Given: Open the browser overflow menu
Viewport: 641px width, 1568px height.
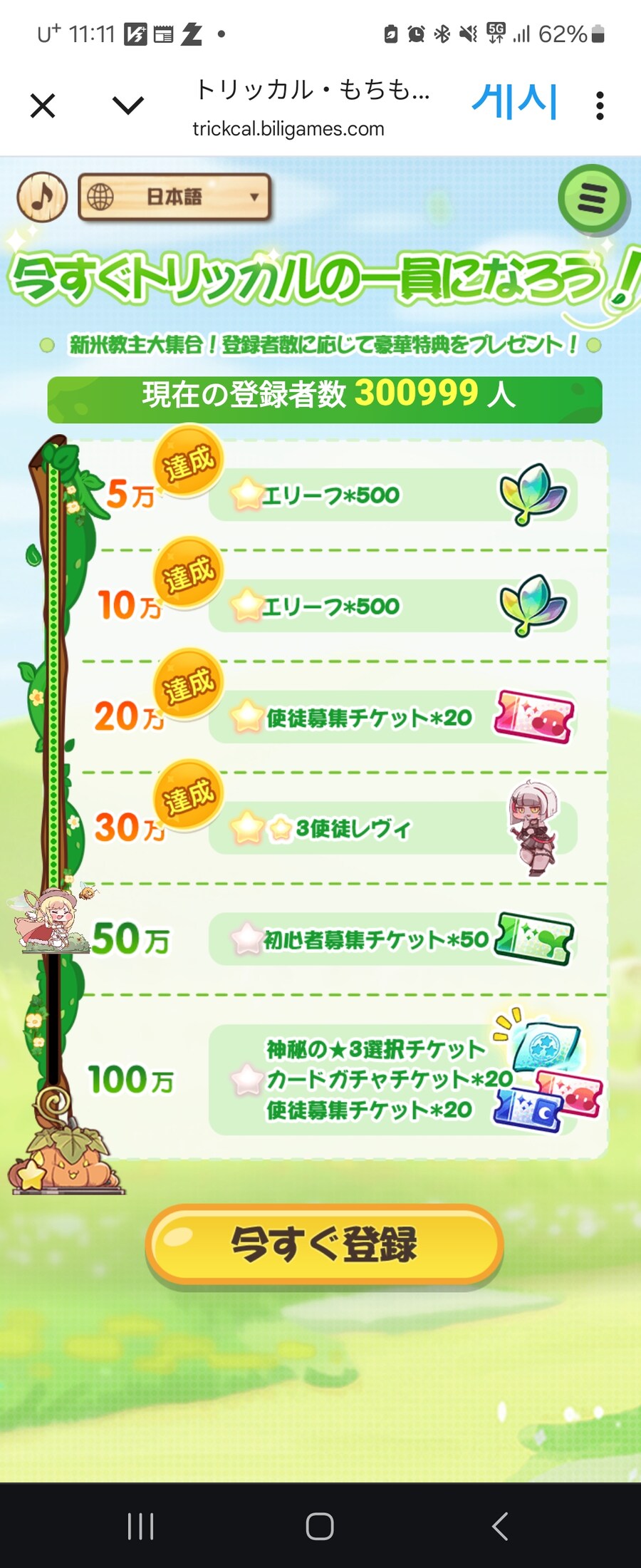Looking at the screenshot, I should (x=600, y=106).
